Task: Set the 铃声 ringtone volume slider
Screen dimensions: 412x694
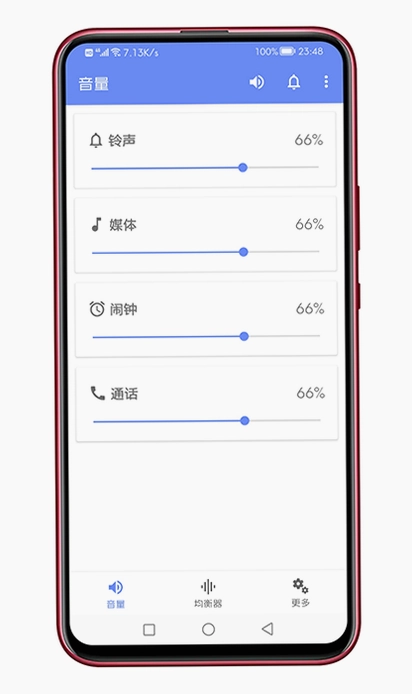Action: coord(205,168)
